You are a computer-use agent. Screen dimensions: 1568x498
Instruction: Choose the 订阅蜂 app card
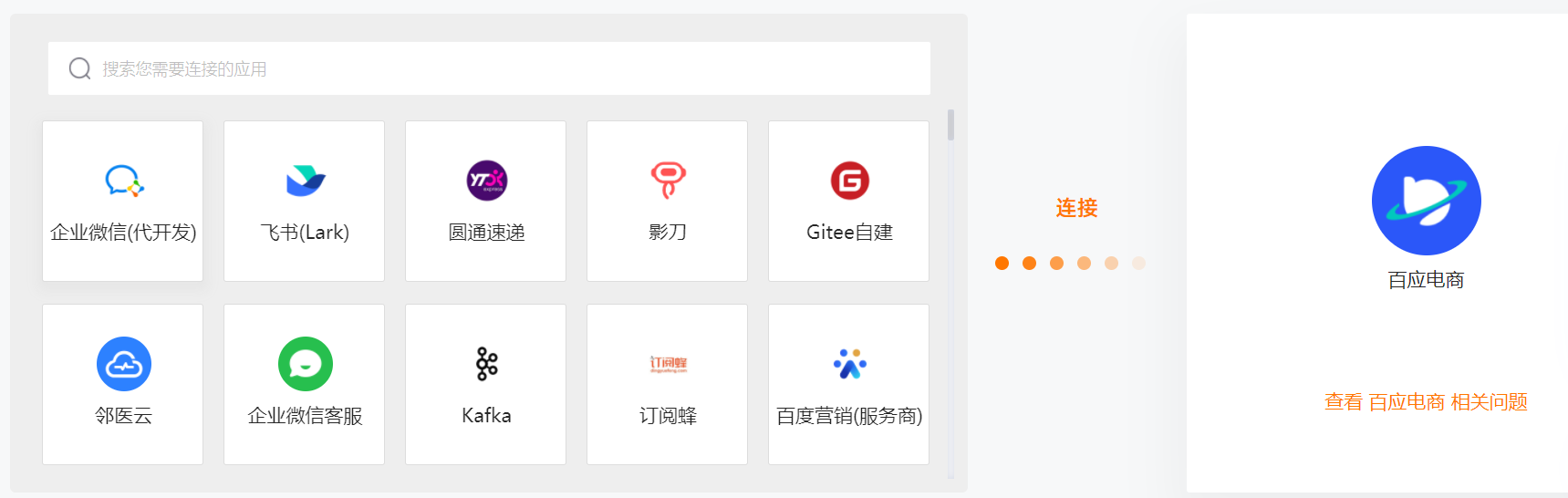point(668,384)
